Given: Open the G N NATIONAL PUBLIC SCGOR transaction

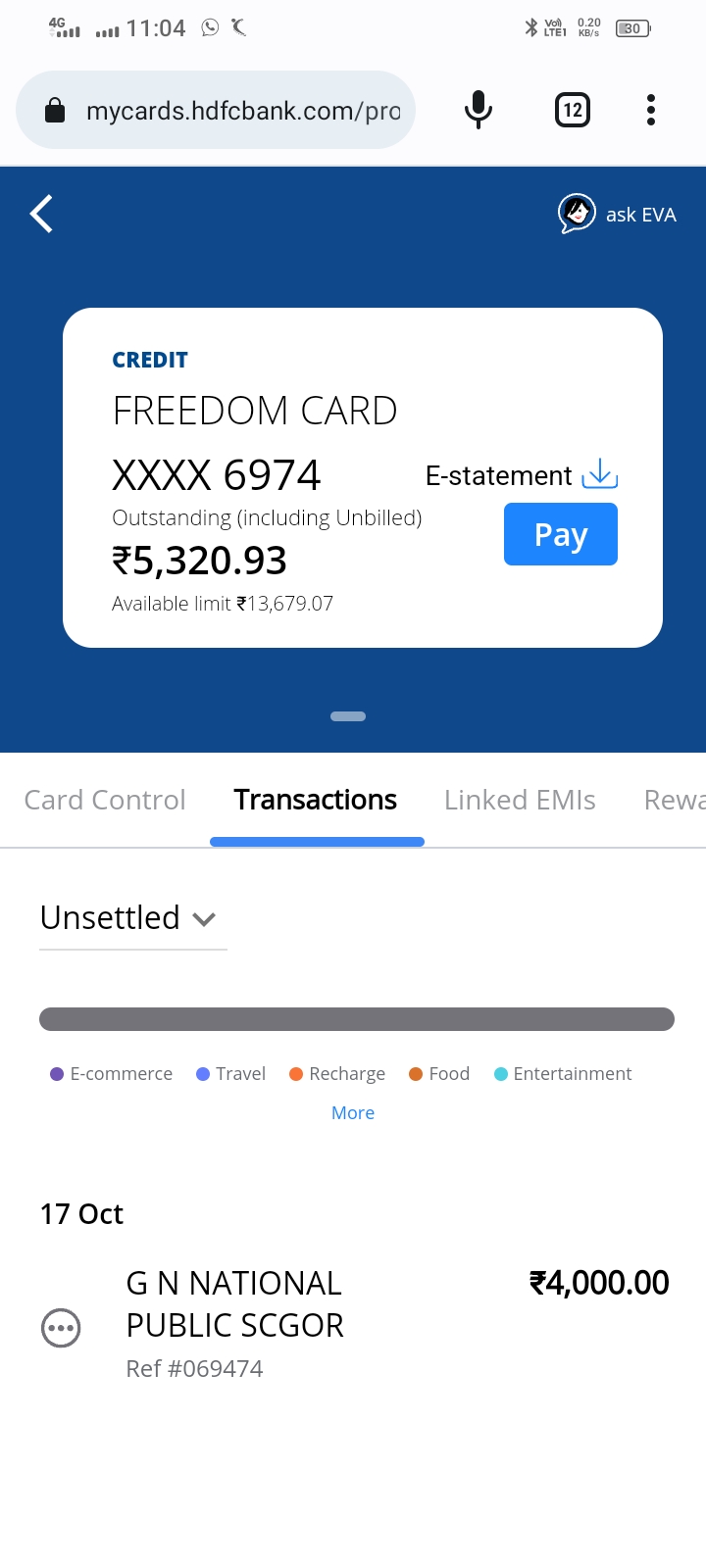Looking at the screenshot, I should pyautogui.click(x=354, y=1324).
